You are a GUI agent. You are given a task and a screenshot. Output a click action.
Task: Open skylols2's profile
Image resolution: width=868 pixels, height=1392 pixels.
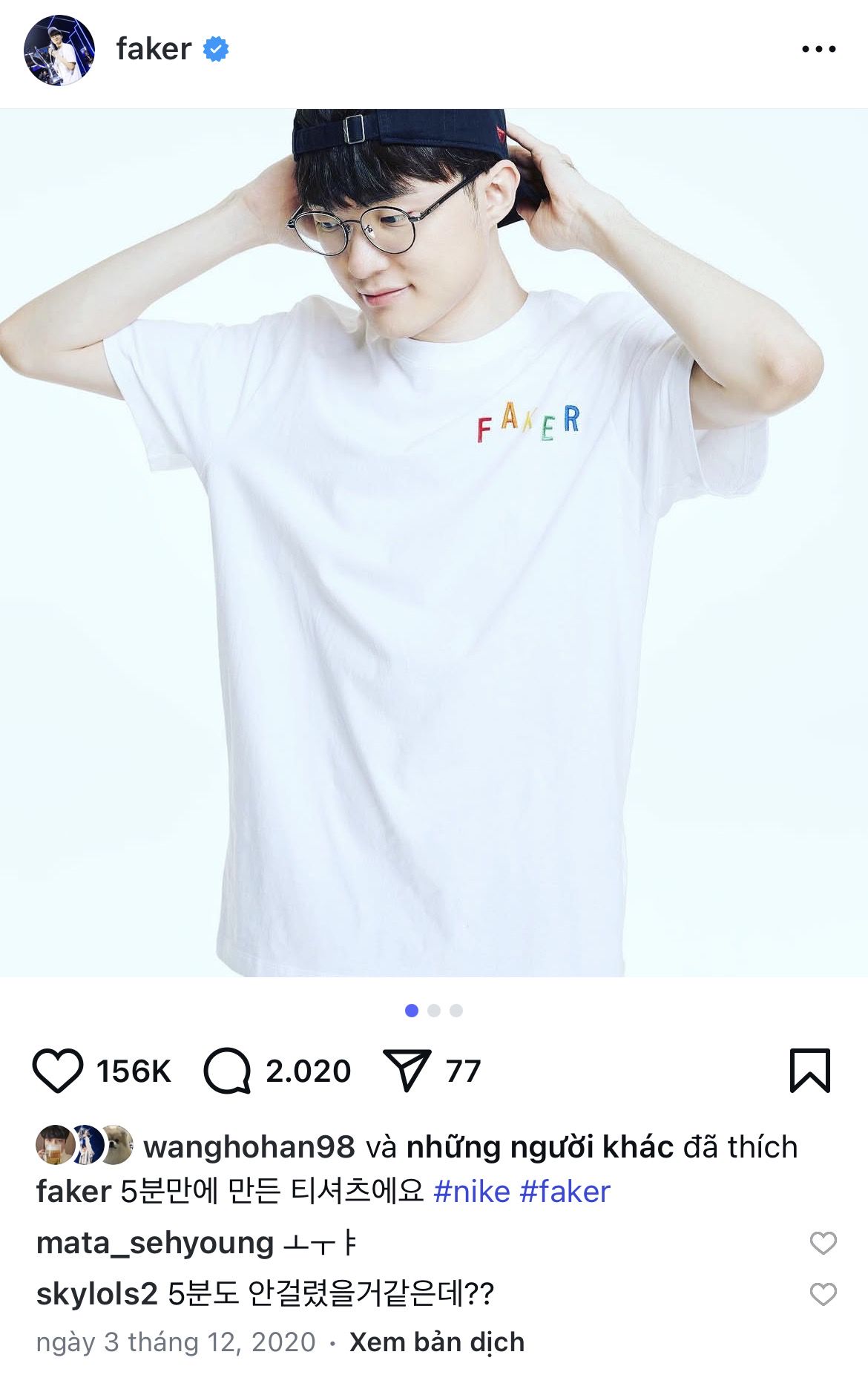97,1294
